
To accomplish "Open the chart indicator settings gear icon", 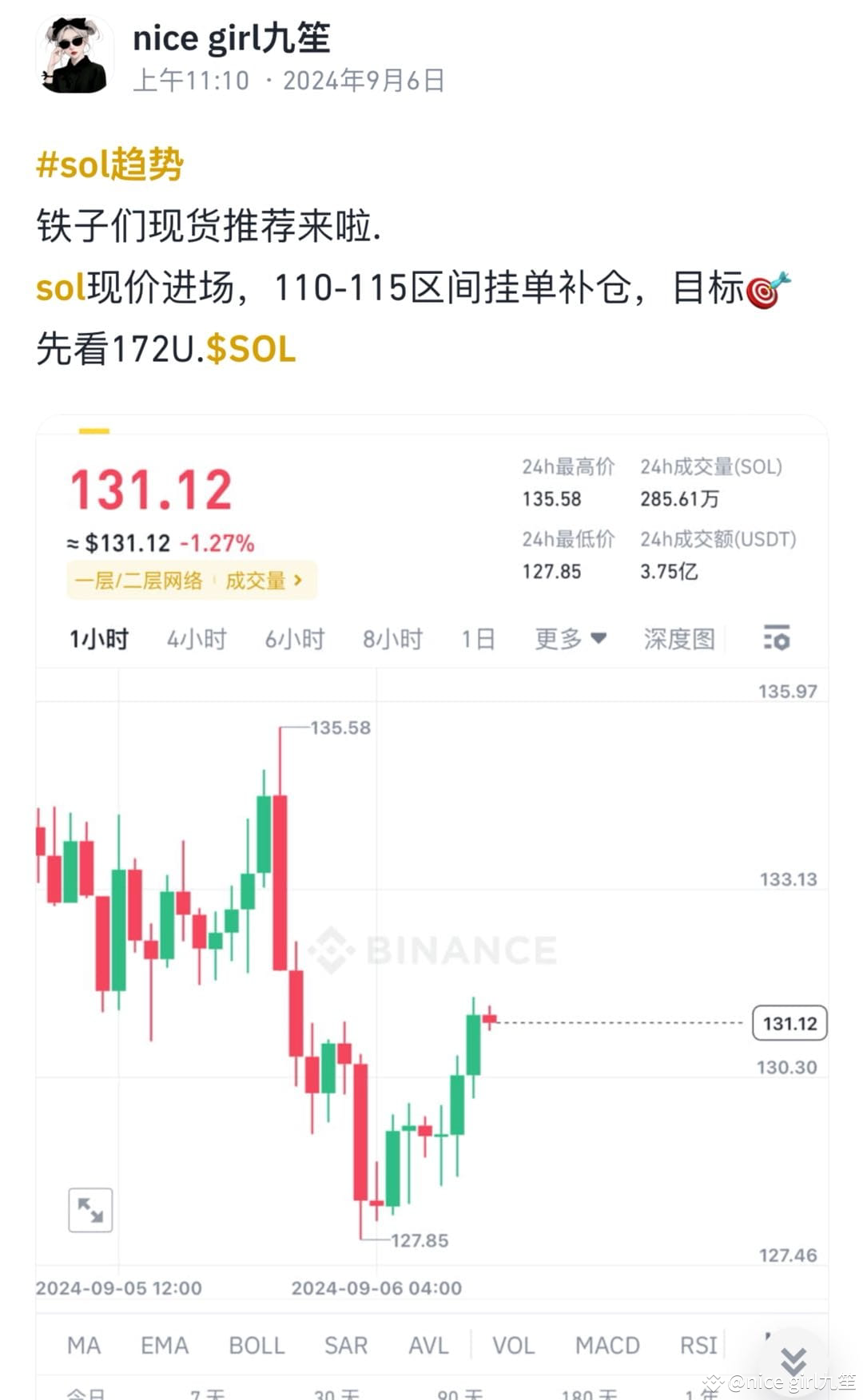I will pyautogui.click(x=776, y=638).
